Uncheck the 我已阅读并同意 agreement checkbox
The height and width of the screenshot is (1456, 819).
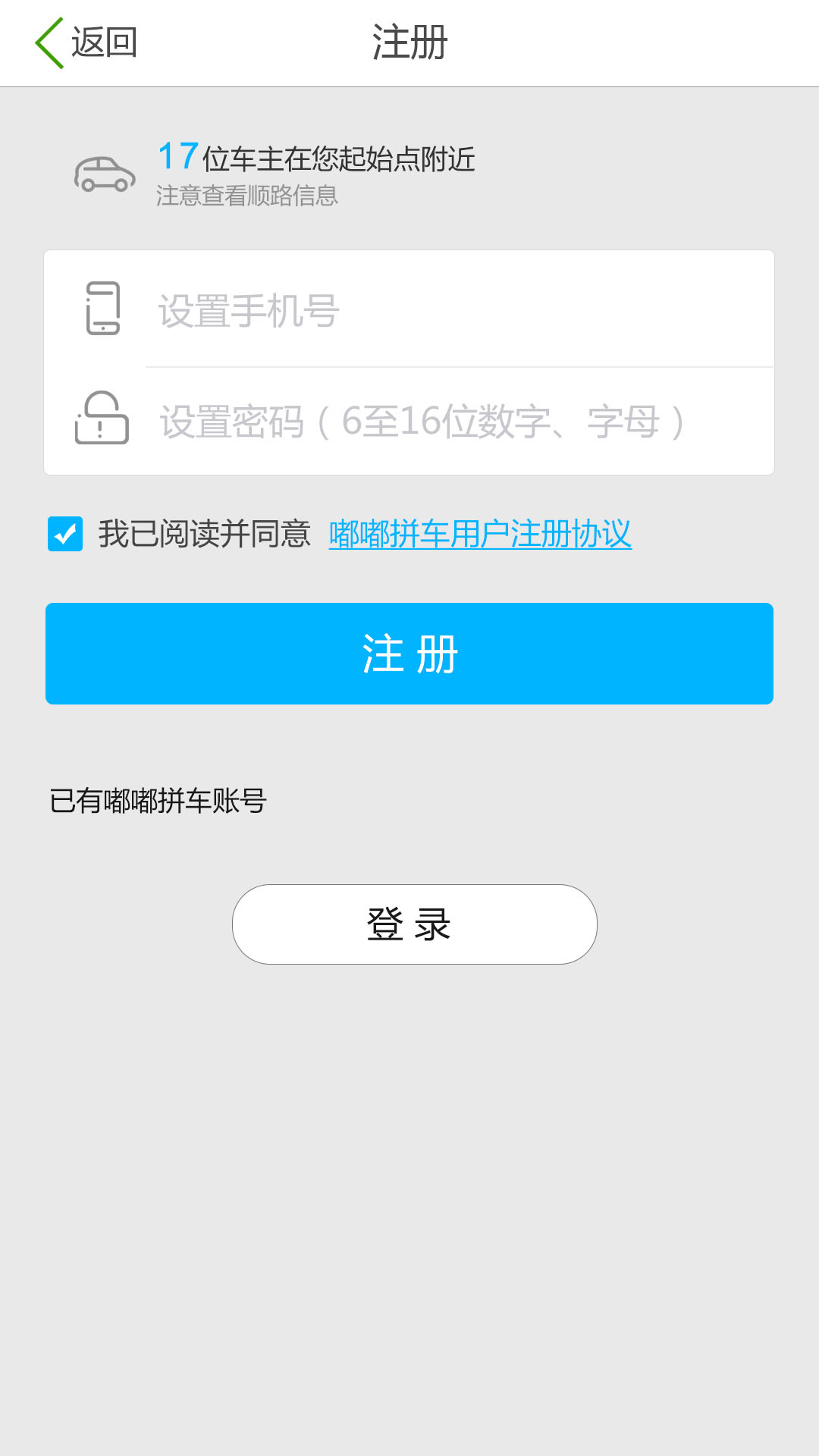coord(65,534)
